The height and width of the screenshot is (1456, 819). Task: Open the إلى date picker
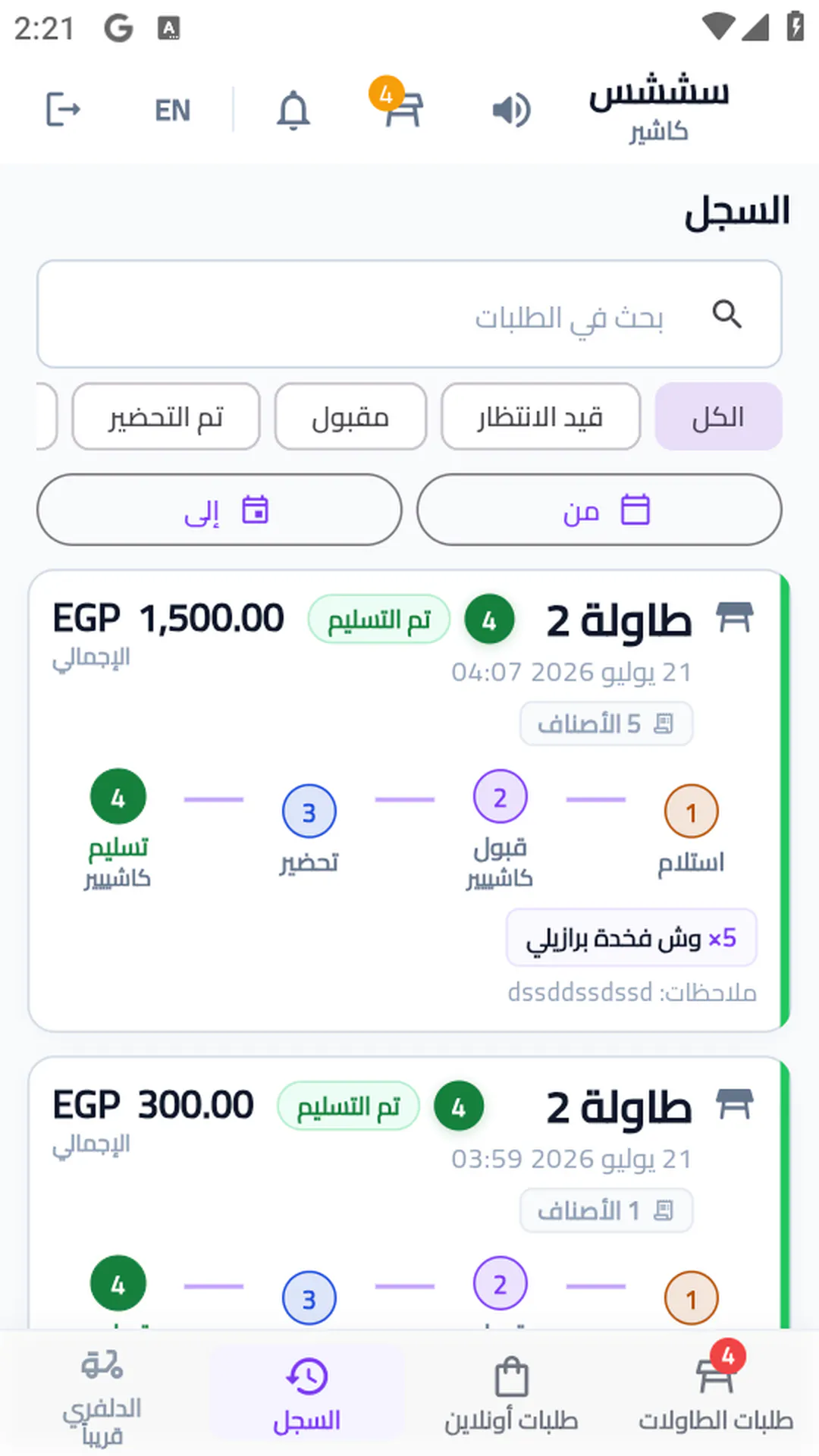219,510
